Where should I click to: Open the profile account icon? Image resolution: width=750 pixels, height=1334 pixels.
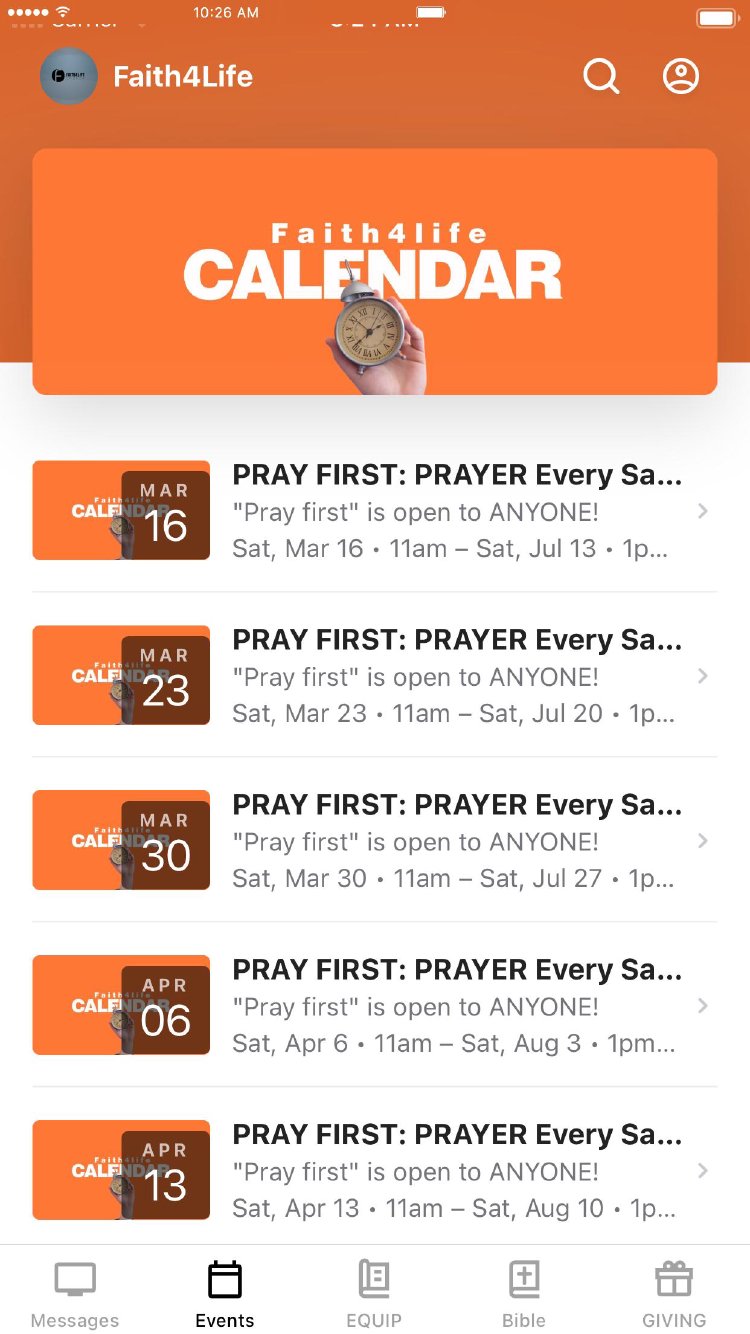click(x=681, y=77)
